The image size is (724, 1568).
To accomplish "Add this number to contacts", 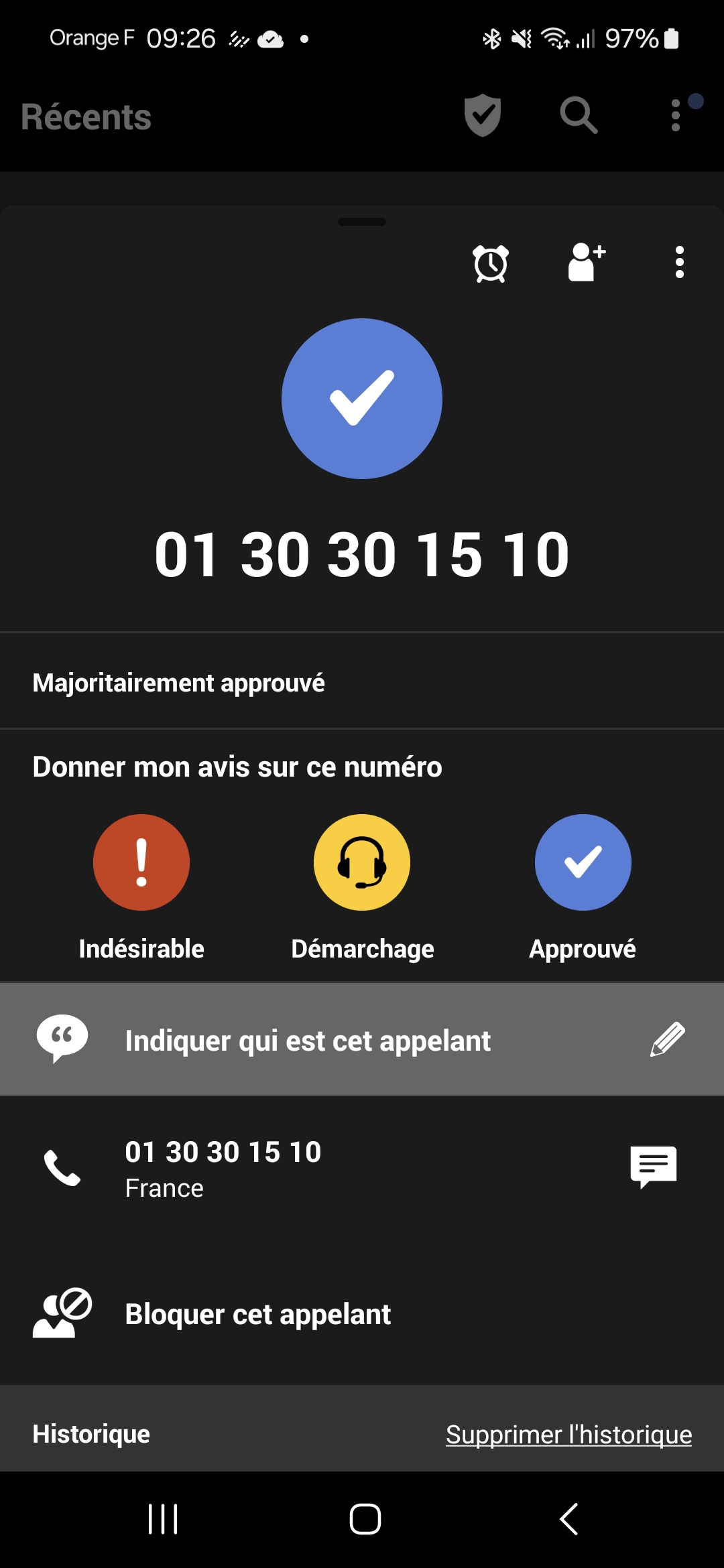I will point(587,262).
